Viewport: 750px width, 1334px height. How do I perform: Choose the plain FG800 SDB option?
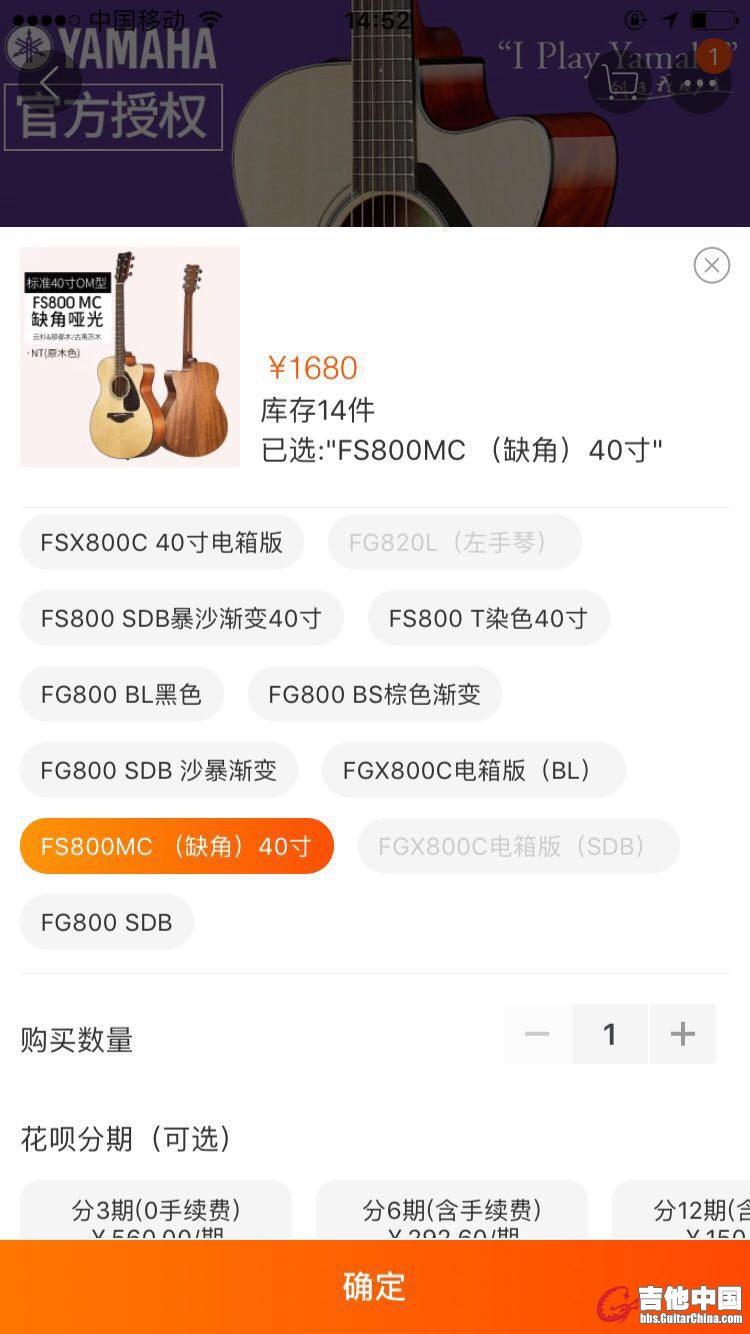[x=107, y=923]
